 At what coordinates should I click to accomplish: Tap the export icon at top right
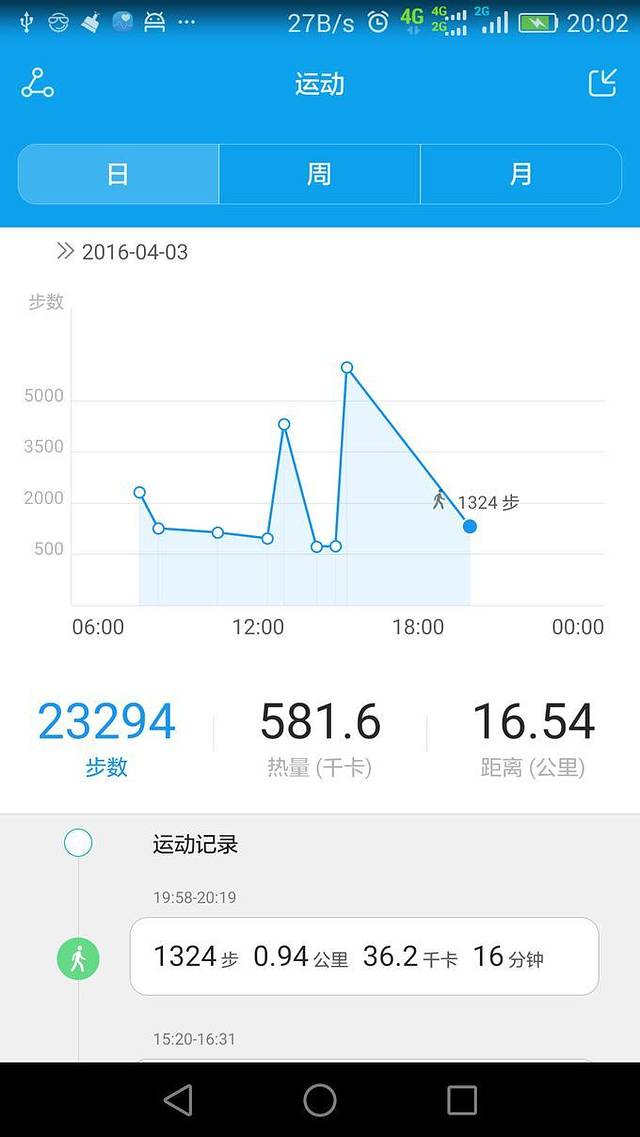point(602,83)
